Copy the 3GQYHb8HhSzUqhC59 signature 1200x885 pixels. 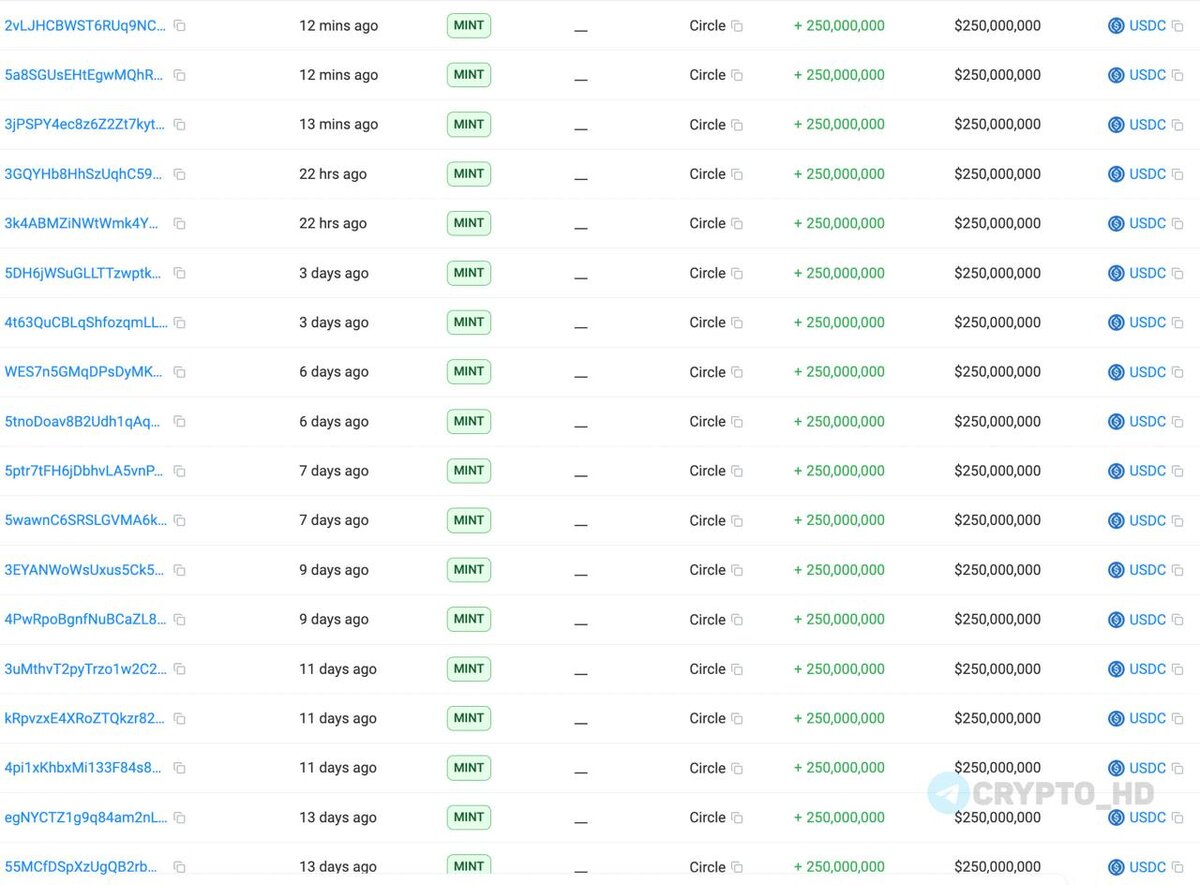pyautogui.click(x=180, y=174)
